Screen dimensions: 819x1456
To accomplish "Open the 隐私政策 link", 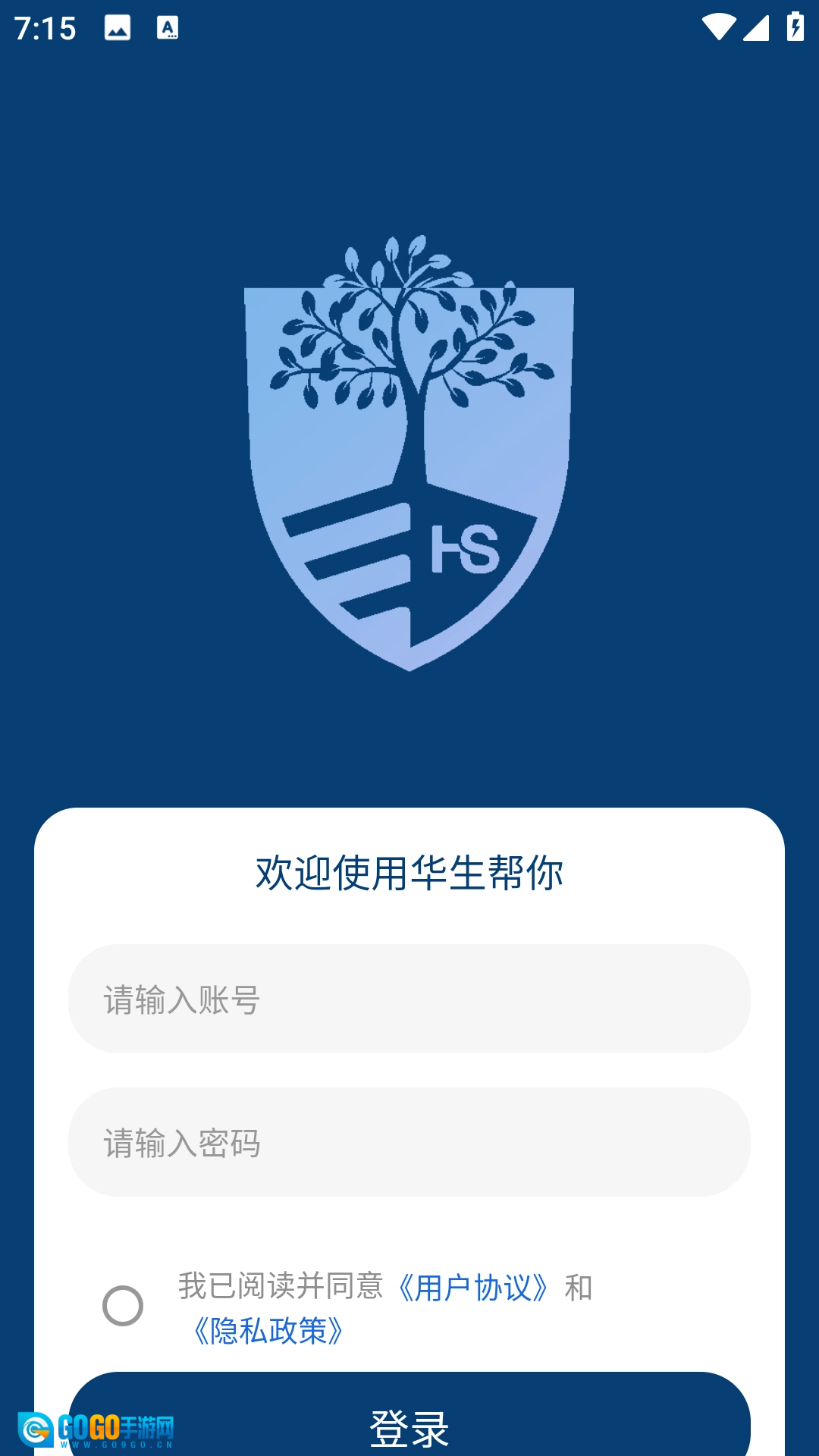I will 268,1331.
